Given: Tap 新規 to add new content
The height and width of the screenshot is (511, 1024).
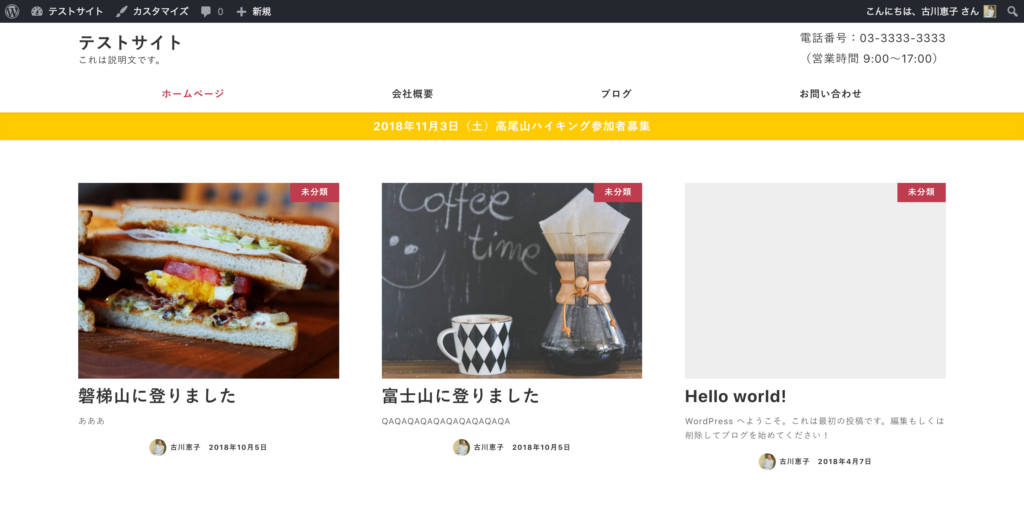Looking at the screenshot, I should click(x=253, y=11).
